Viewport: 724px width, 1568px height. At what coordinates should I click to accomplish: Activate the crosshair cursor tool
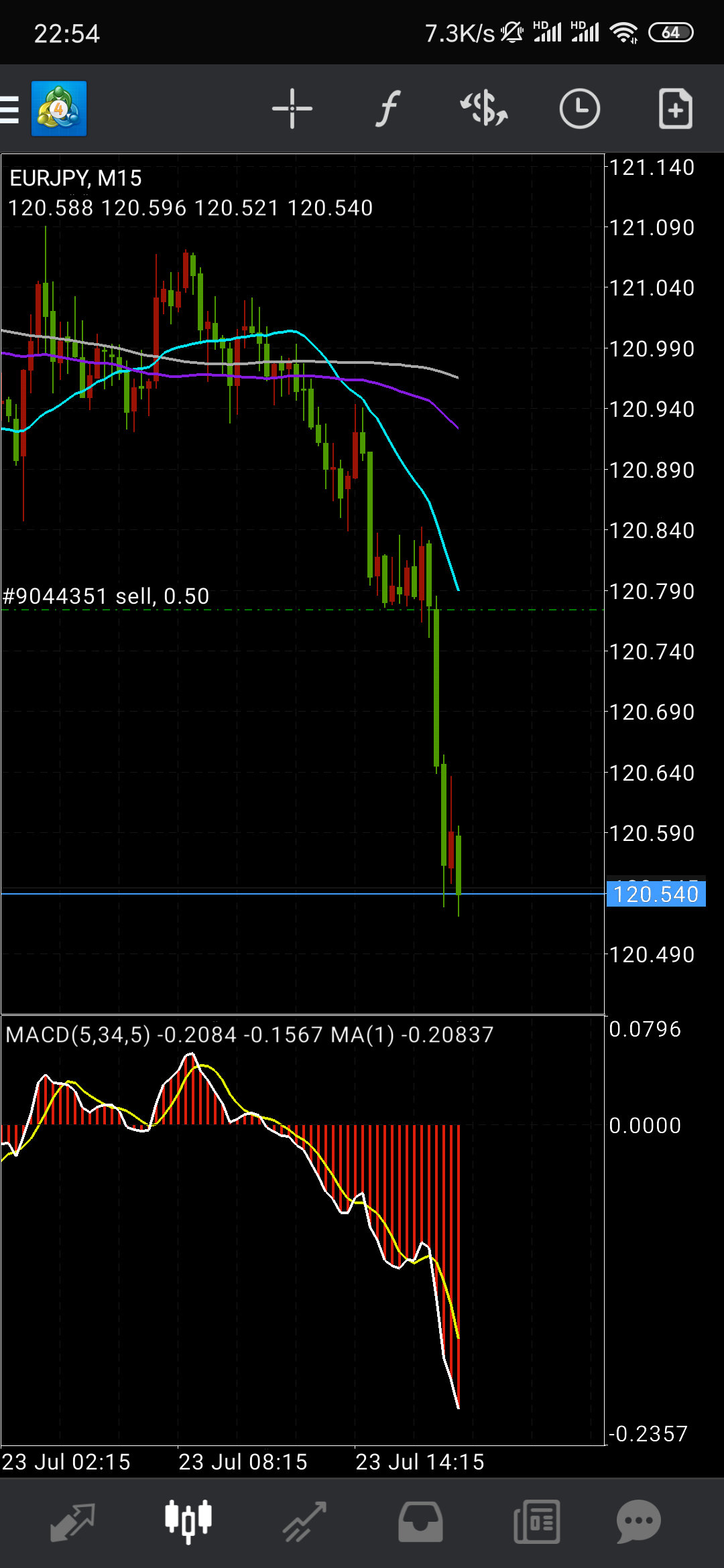pyautogui.click(x=292, y=109)
